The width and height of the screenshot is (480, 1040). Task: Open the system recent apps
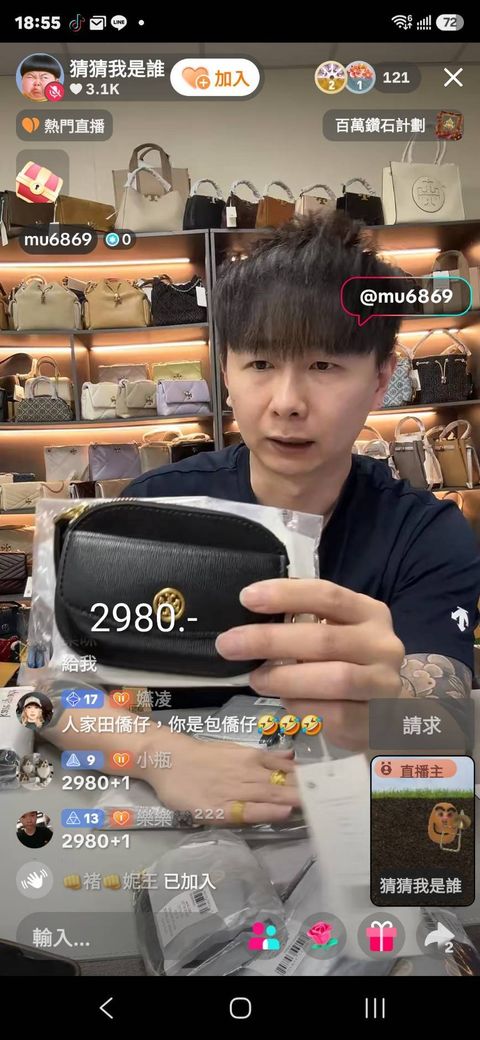(x=375, y=1008)
